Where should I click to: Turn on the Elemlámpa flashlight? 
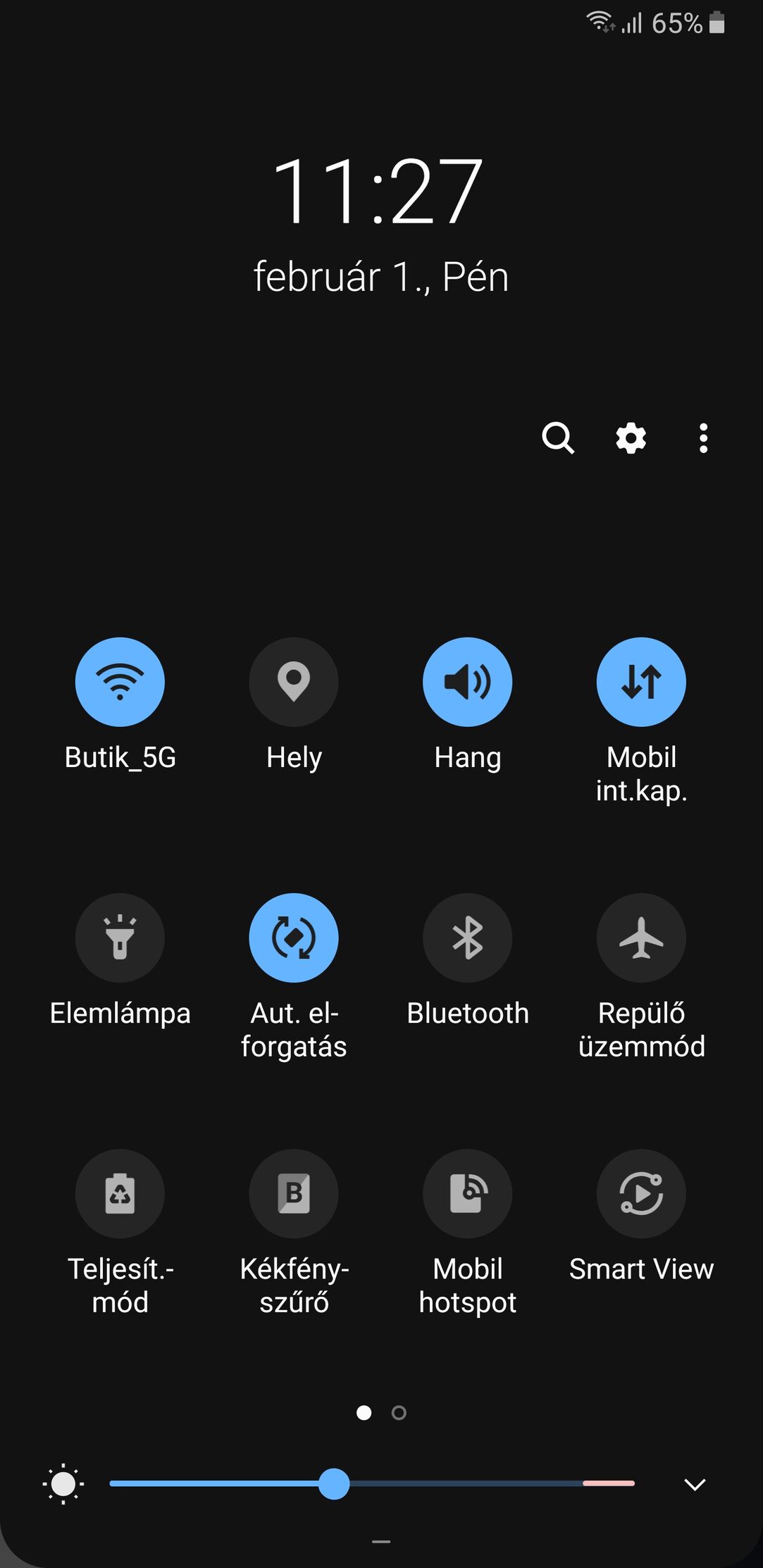120,938
